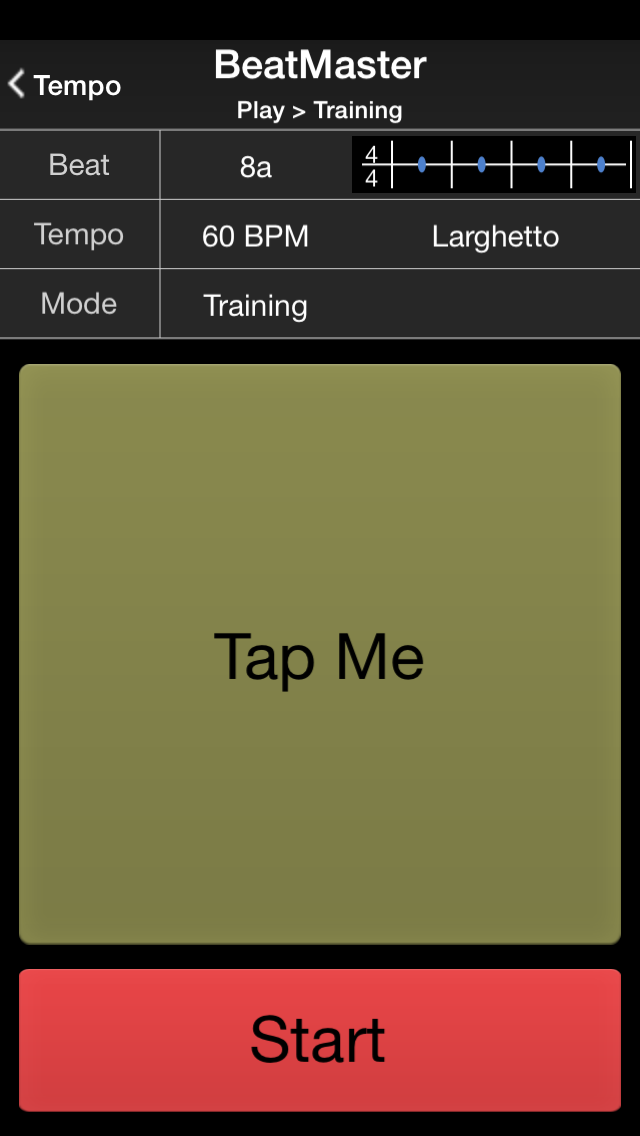The height and width of the screenshot is (1136, 640).
Task: Go back to the Tempo screen
Action: click(x=64, y=85)
